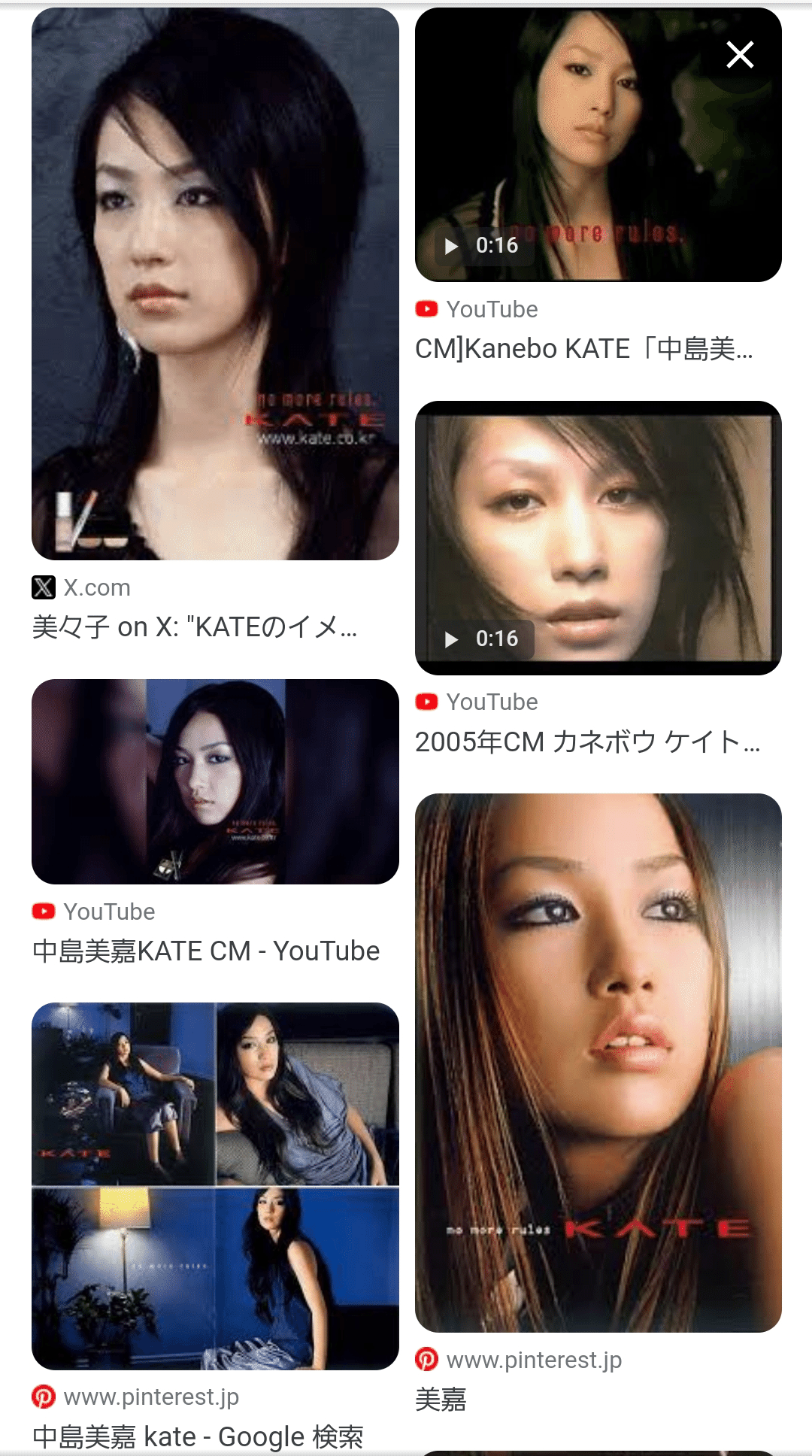Click the YouTube icon next to Kanebo KATE result
The width and height of the screenshot is (812, 1456).
427,309
